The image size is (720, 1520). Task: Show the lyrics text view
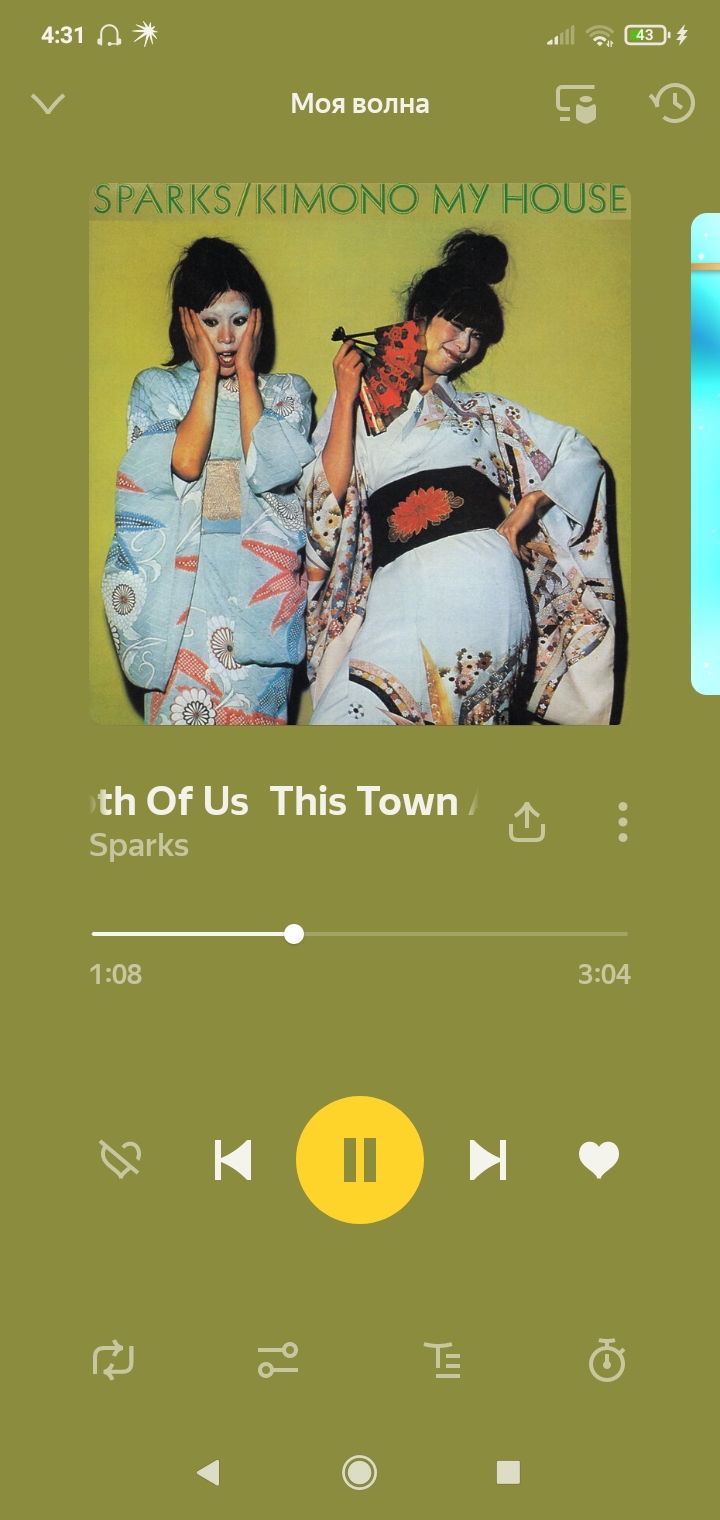pyautogui.click(x=443, y=1361)
